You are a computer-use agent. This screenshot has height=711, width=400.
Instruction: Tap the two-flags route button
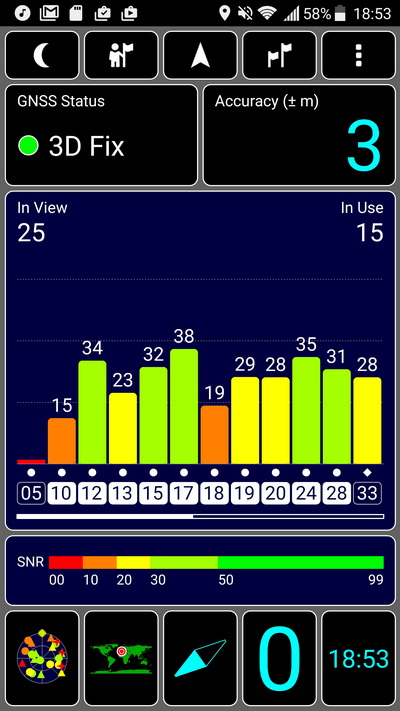[x=279, y=55]
